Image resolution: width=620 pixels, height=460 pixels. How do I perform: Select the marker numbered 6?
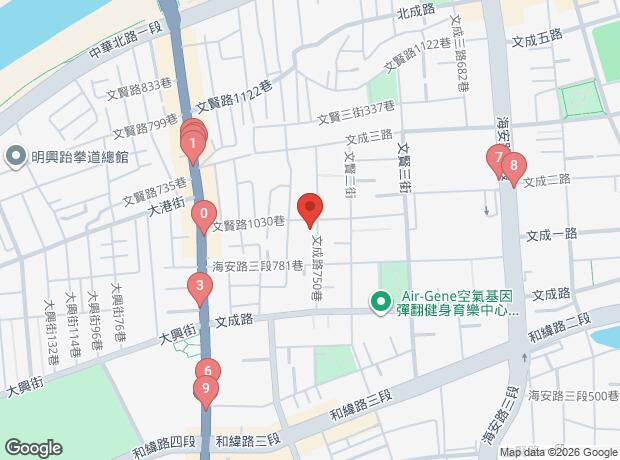(x=208, y=372)
